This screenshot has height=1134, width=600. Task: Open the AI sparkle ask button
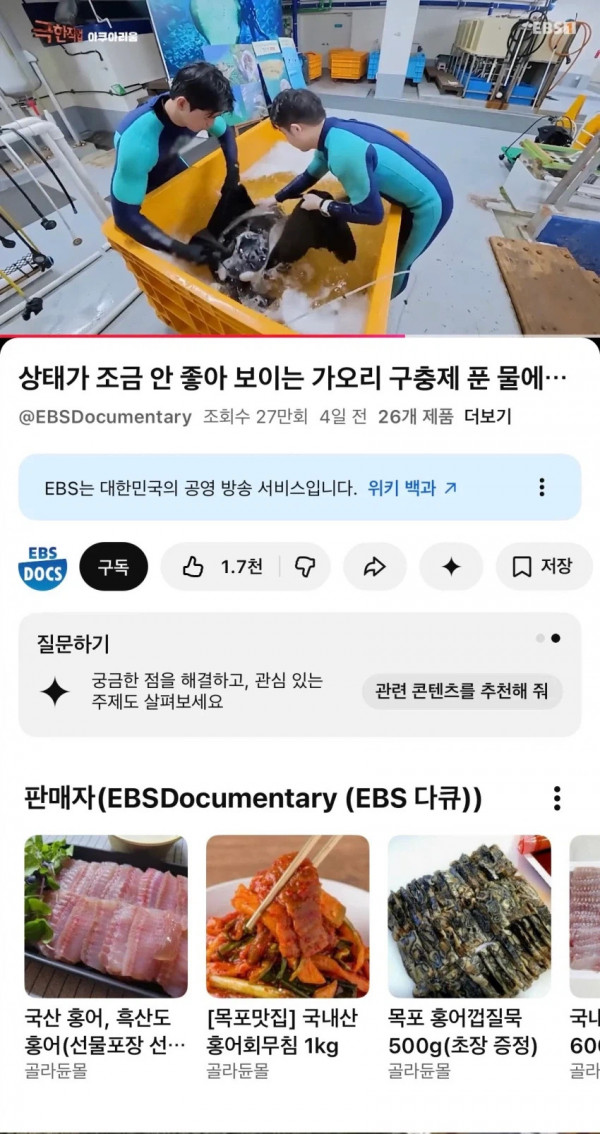[451, 567]
